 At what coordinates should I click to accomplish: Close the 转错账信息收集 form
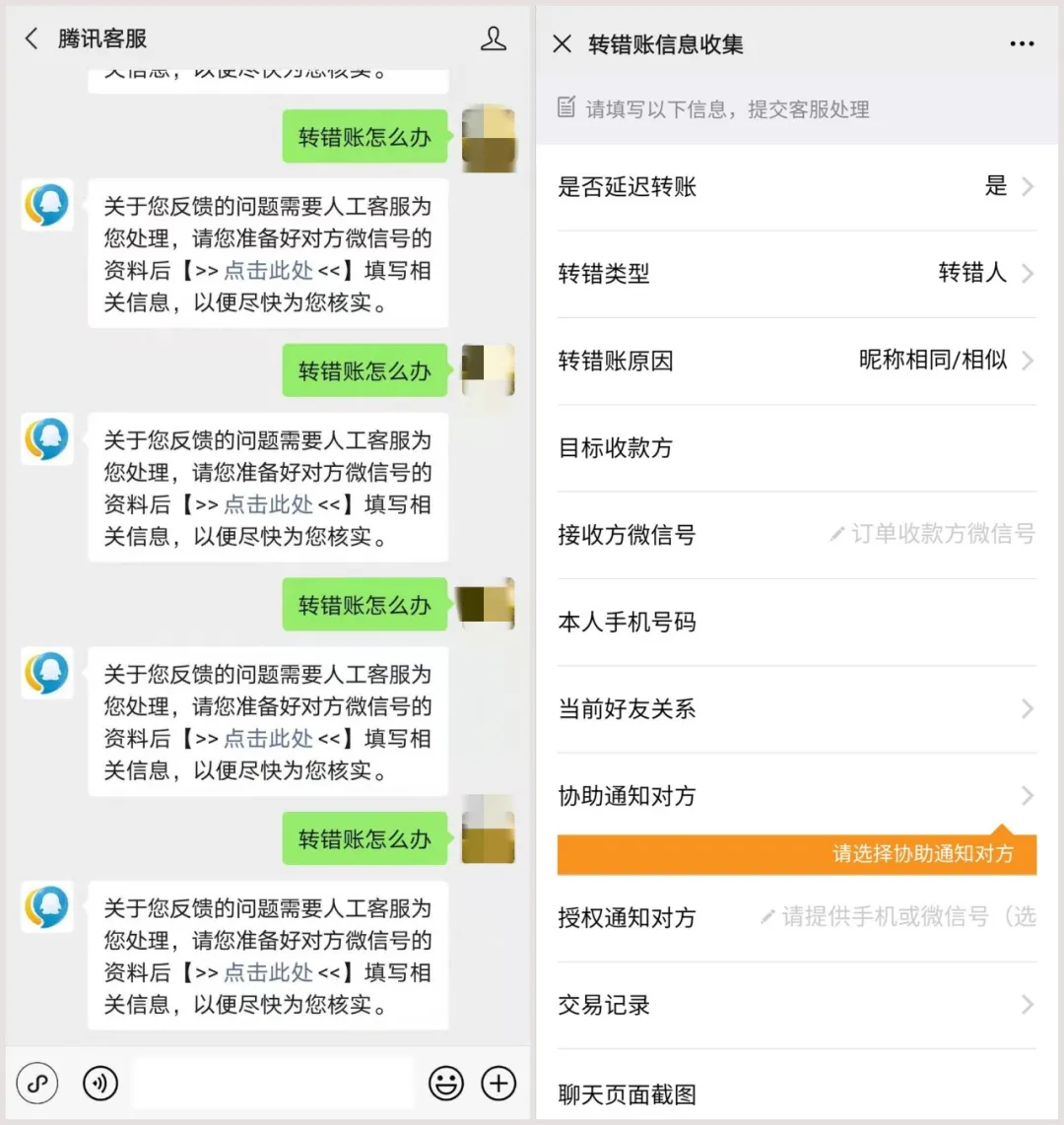563,43
